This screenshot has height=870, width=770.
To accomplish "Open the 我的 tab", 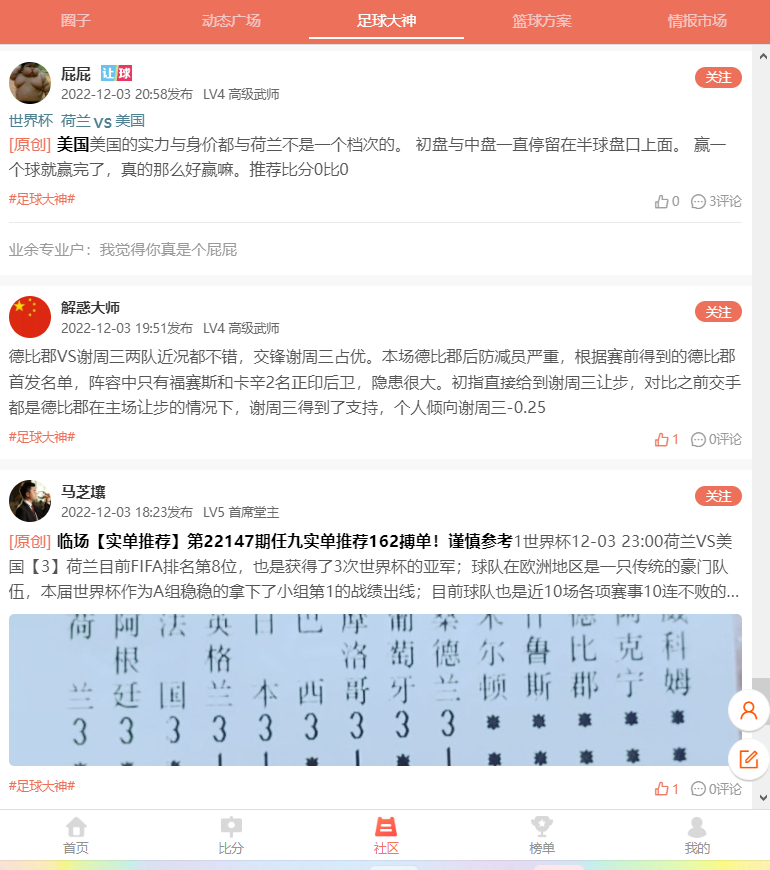I will (x=697, y=835).
